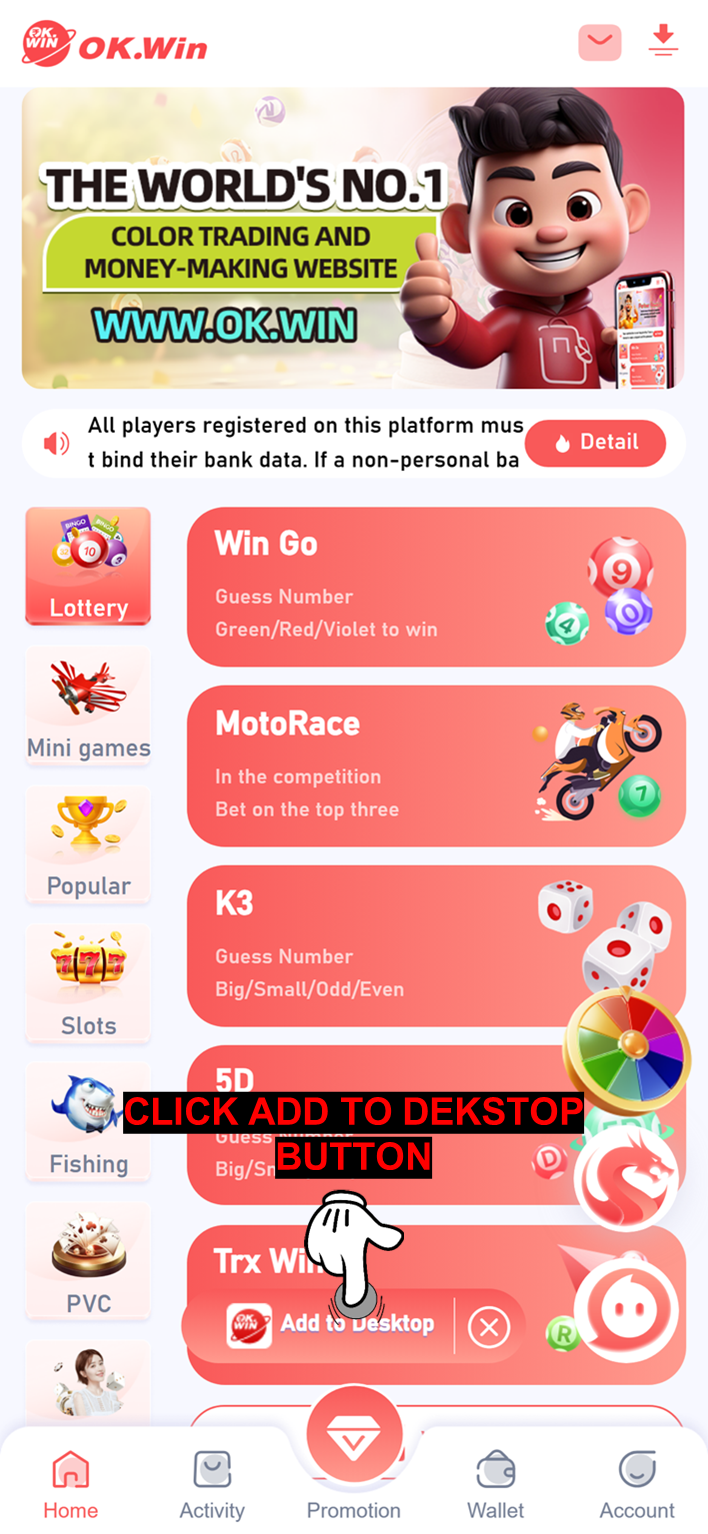Viewport: 708px width, 1534px height.
Task: Dismiss the Add to Desktop prompt
Action: [x=489, y=1327]
